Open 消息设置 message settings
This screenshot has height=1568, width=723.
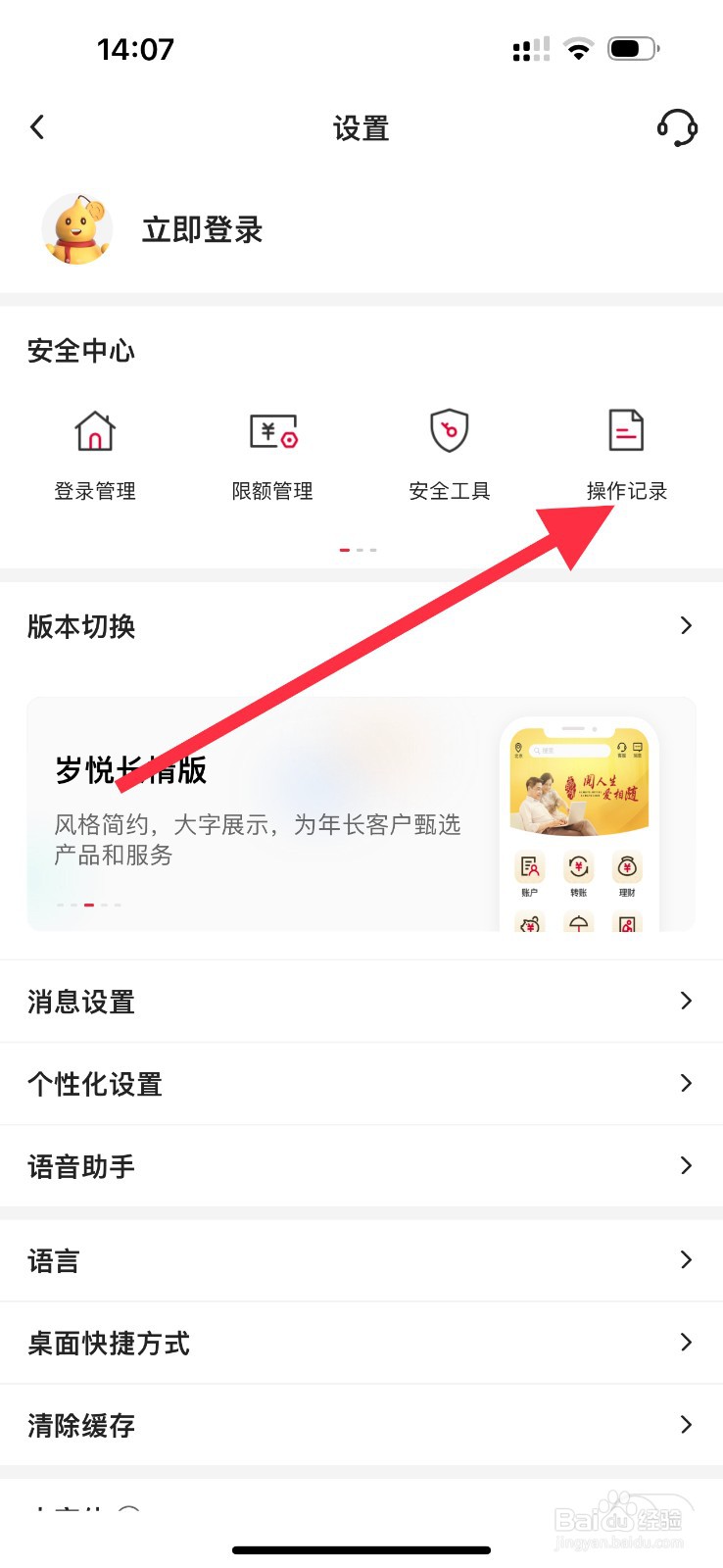pyautogui.click(x=361, y=1001)
